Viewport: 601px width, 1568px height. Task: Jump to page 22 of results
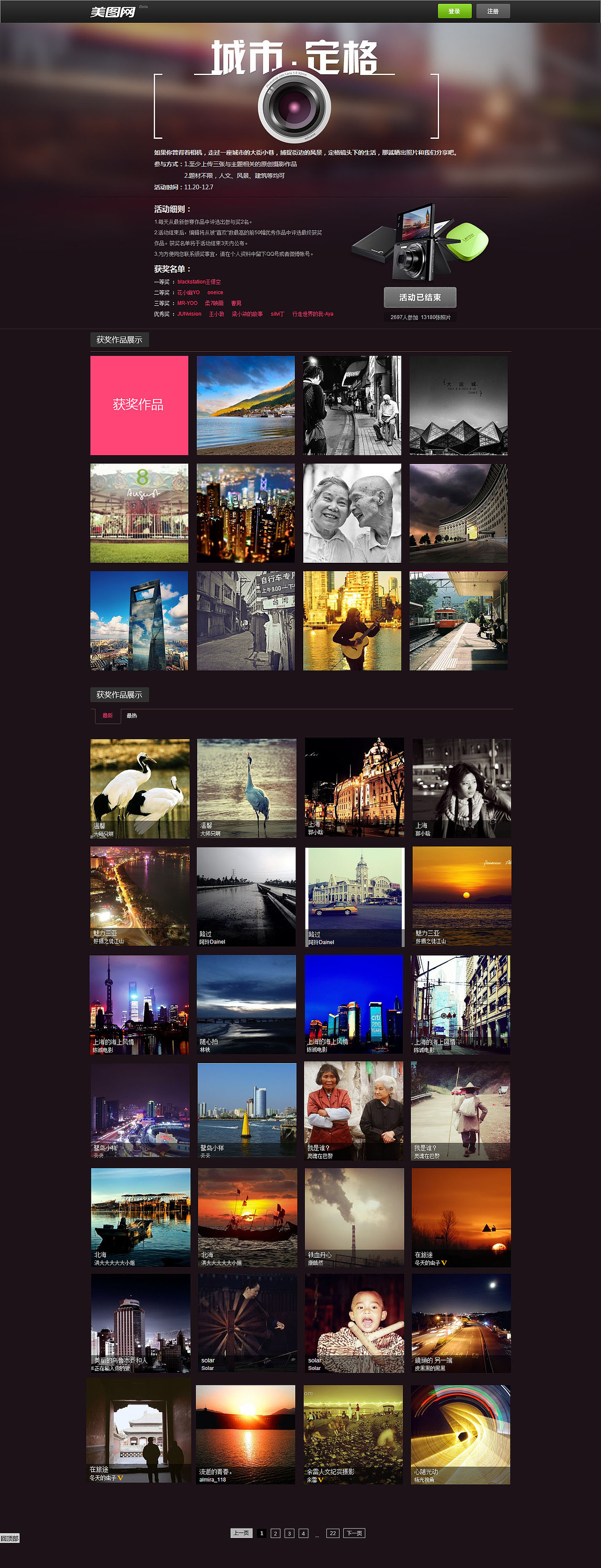[332, 1533]
